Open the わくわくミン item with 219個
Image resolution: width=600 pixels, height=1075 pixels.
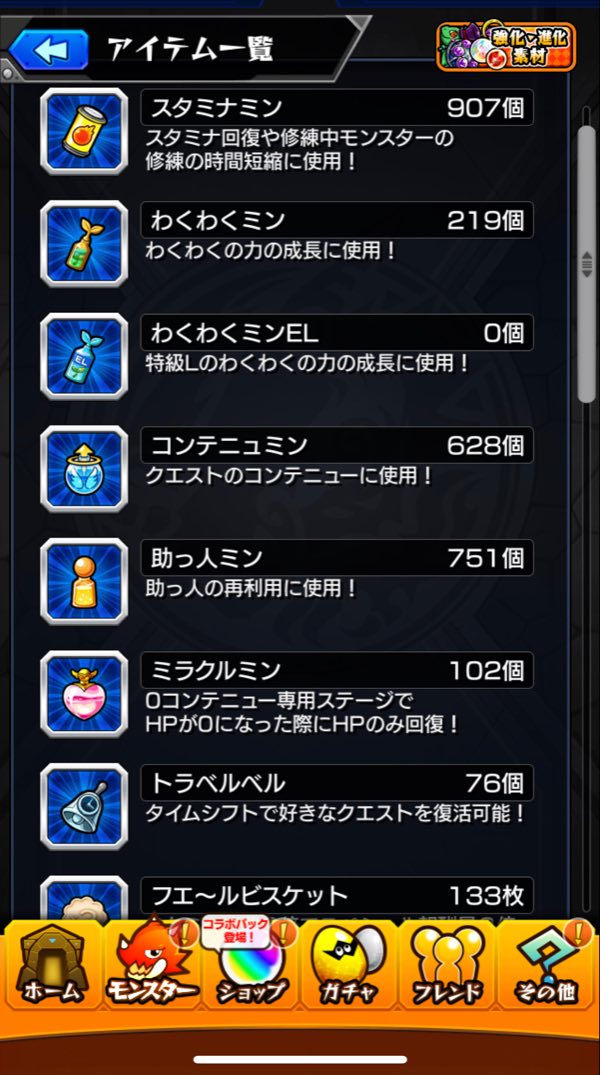click(287, 243)
